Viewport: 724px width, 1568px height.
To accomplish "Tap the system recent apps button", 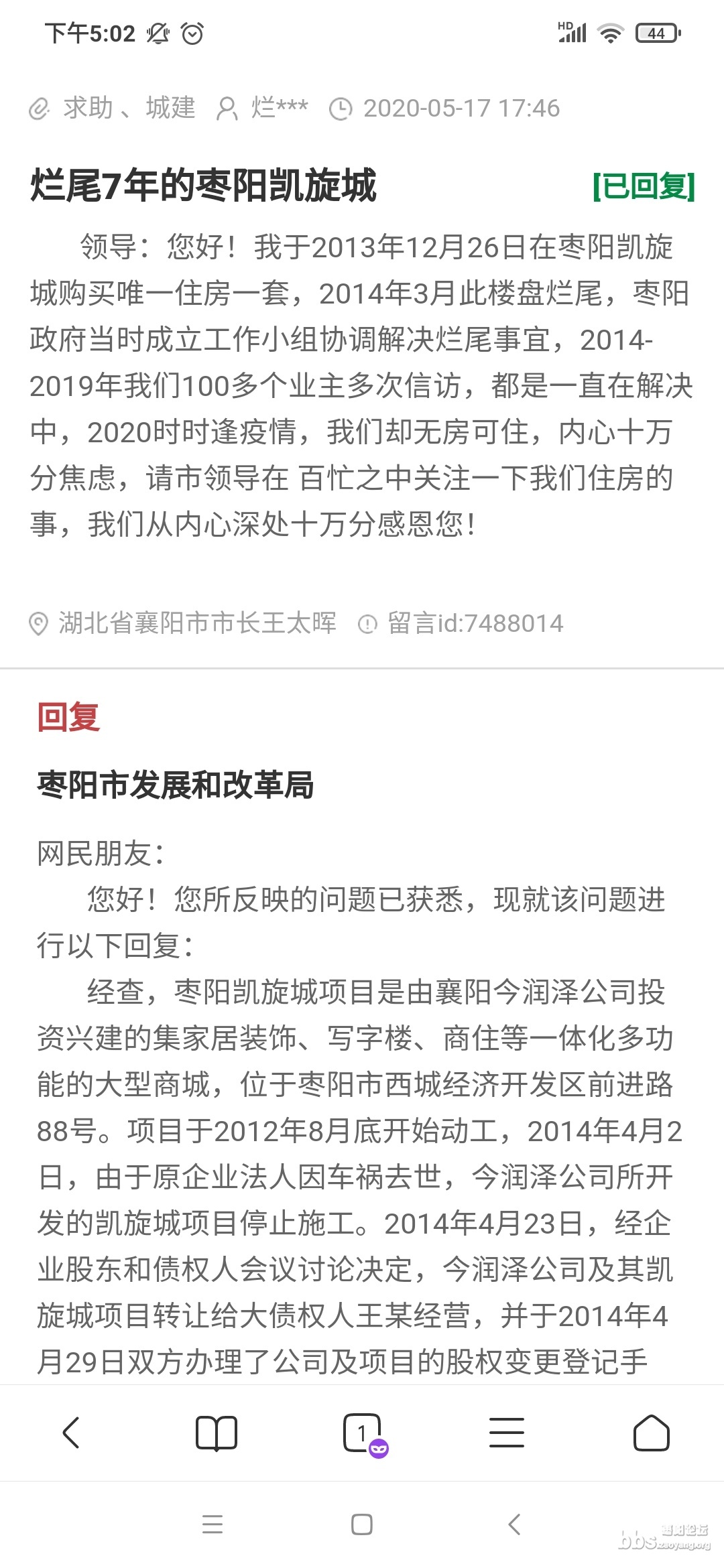I will pos(213,1524).
